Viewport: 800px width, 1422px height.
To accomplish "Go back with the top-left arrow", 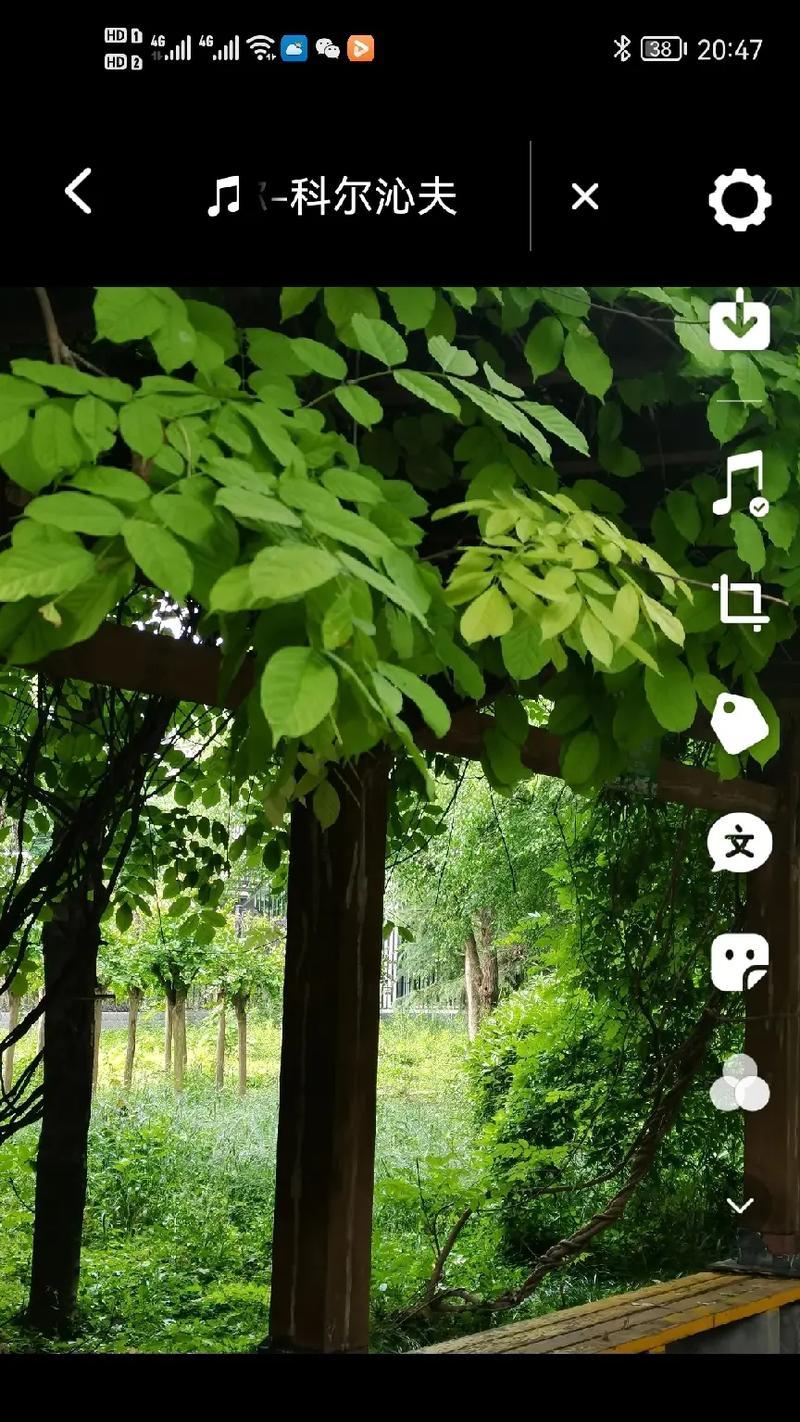I will click(x=78, y=192).
